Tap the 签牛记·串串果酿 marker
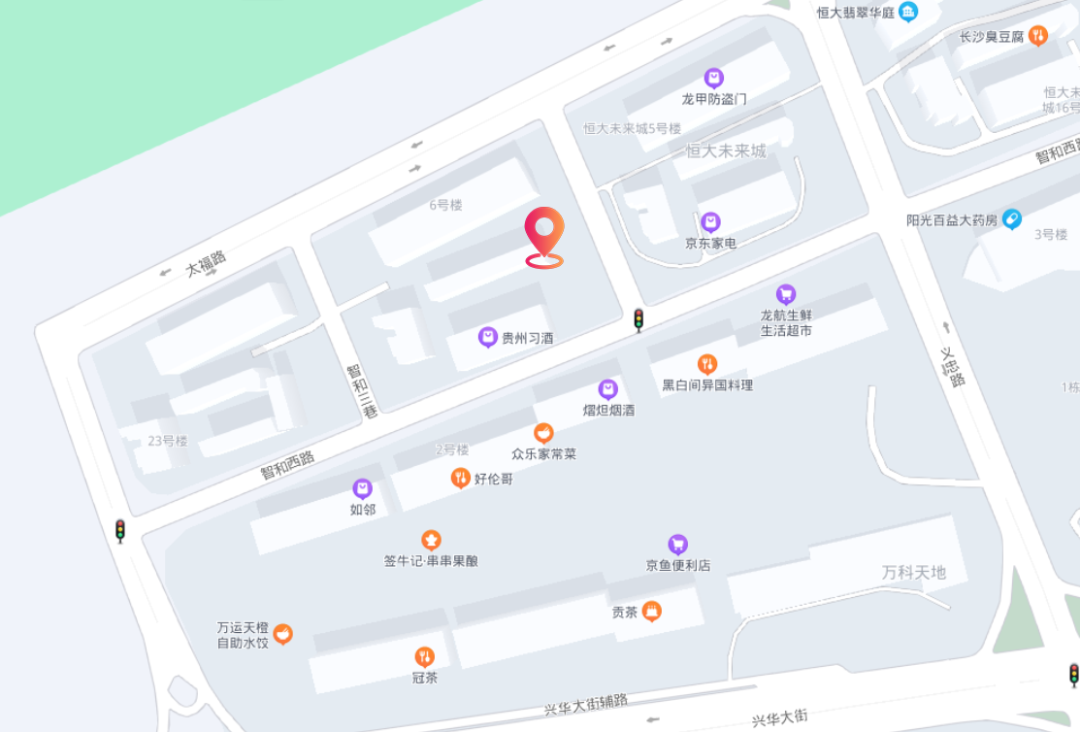This screenshot has height=732, width=1080. click(430, 540)
